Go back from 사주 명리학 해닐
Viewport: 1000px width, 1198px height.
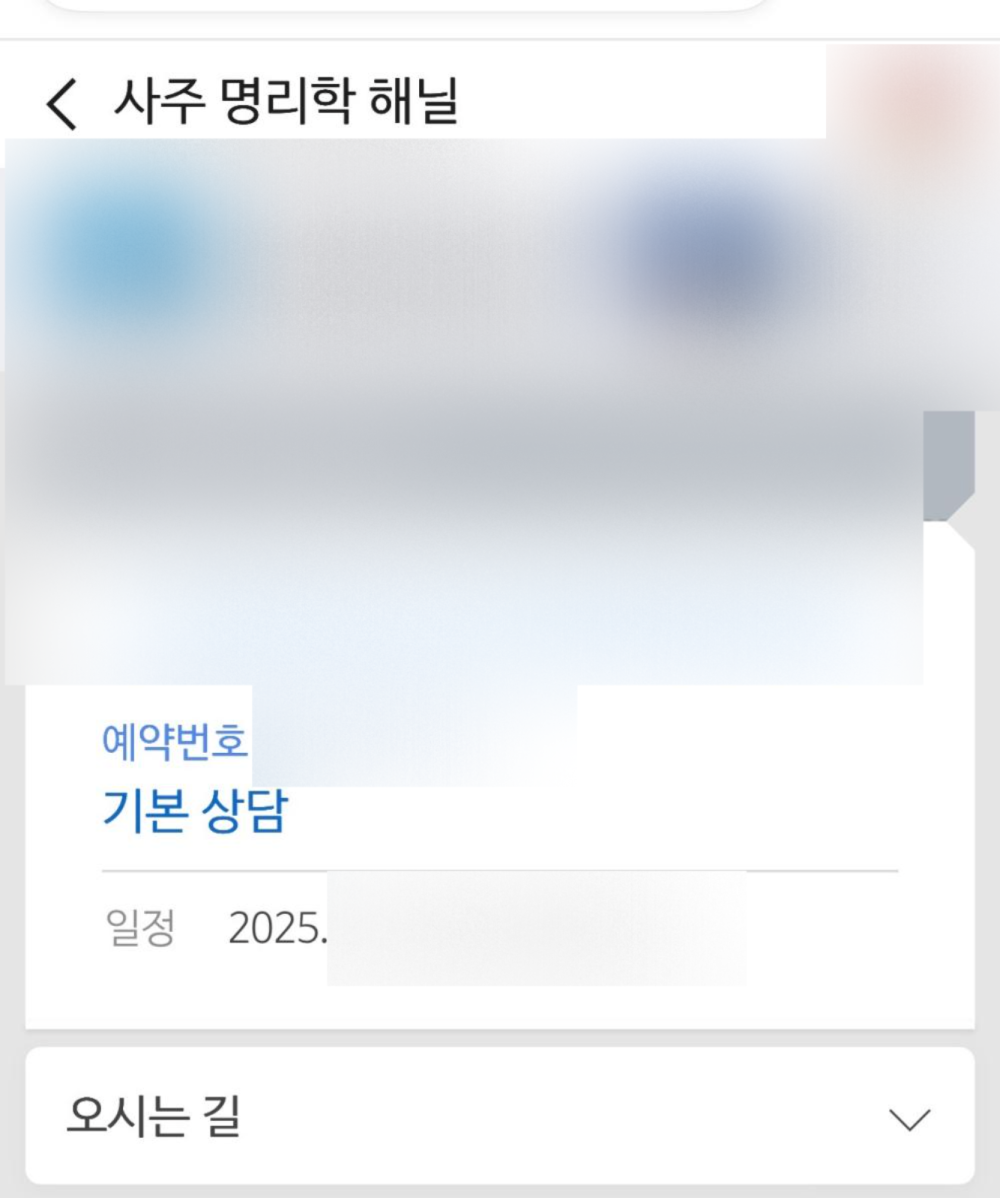tap(62, 104)
